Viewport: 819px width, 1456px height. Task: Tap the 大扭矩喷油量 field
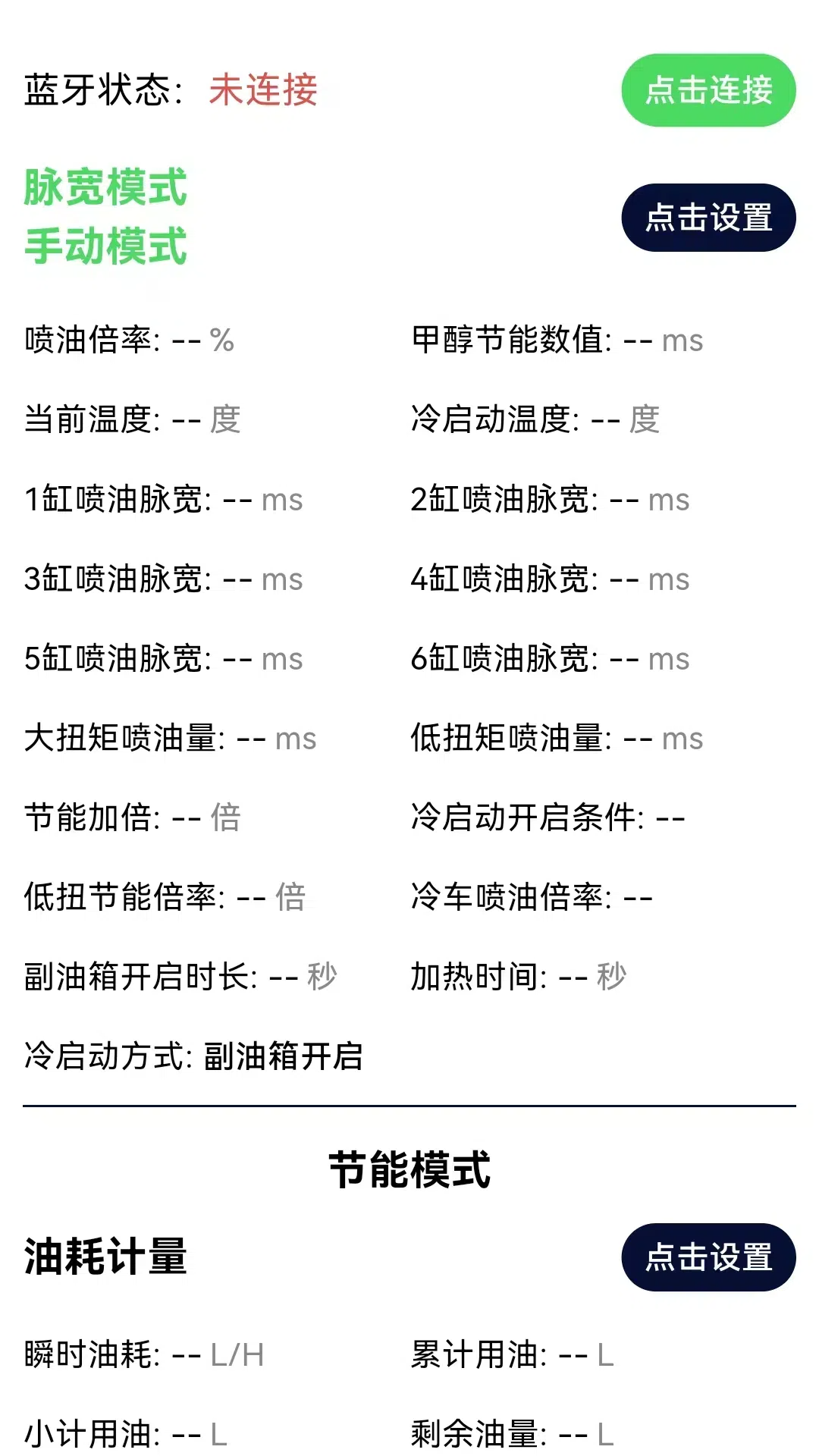[171, 740]
